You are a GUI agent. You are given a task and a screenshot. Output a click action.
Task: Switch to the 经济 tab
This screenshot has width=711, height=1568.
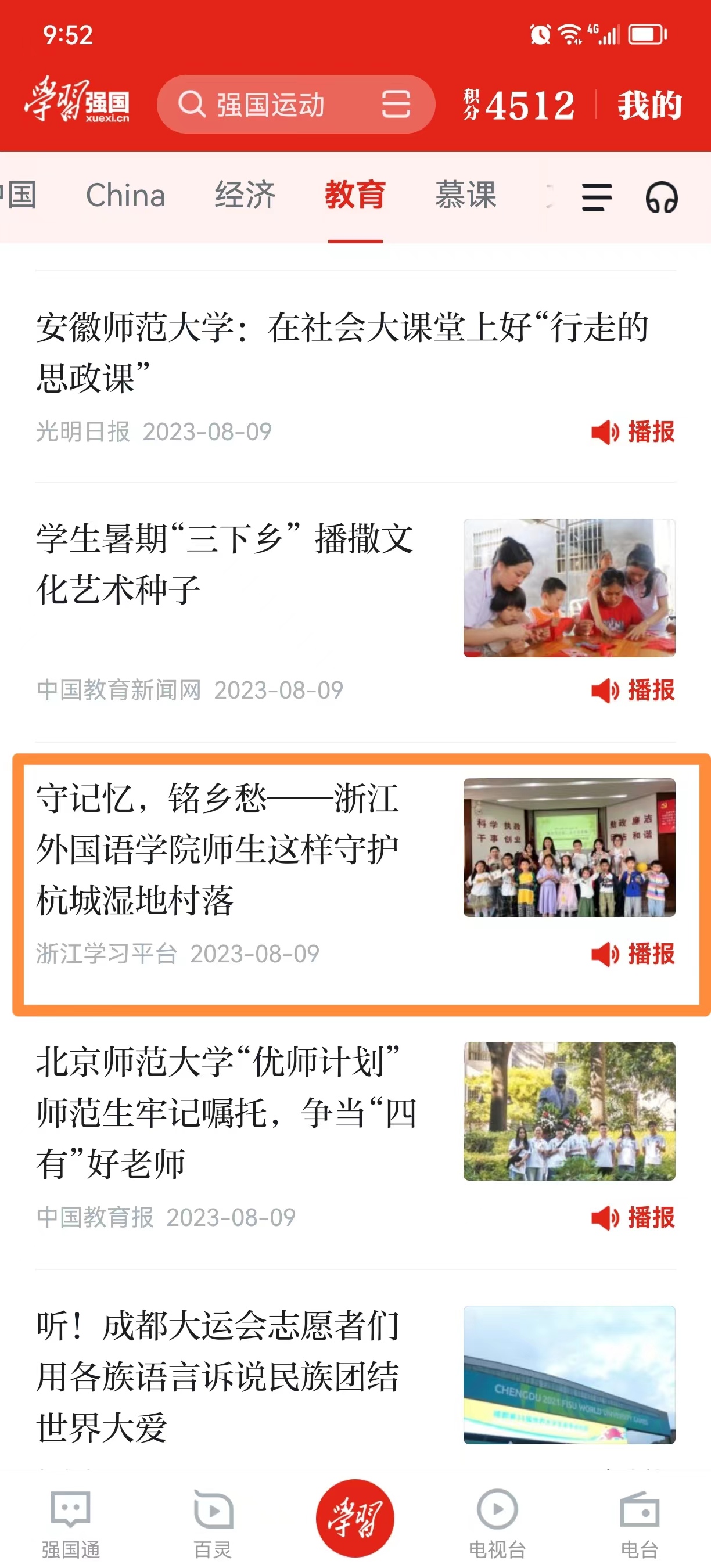[x=245, y=196]
